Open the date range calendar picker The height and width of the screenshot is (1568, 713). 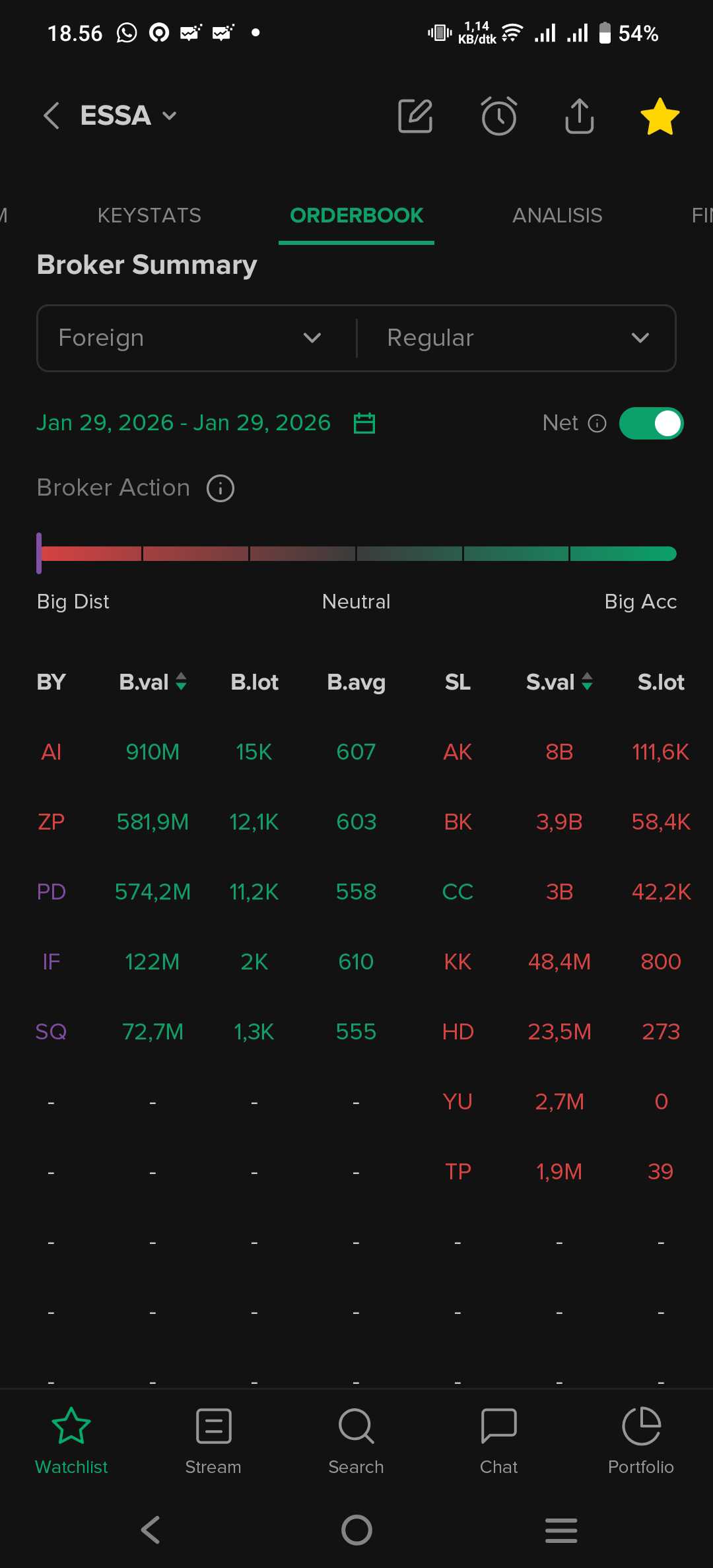click(364, 423)
